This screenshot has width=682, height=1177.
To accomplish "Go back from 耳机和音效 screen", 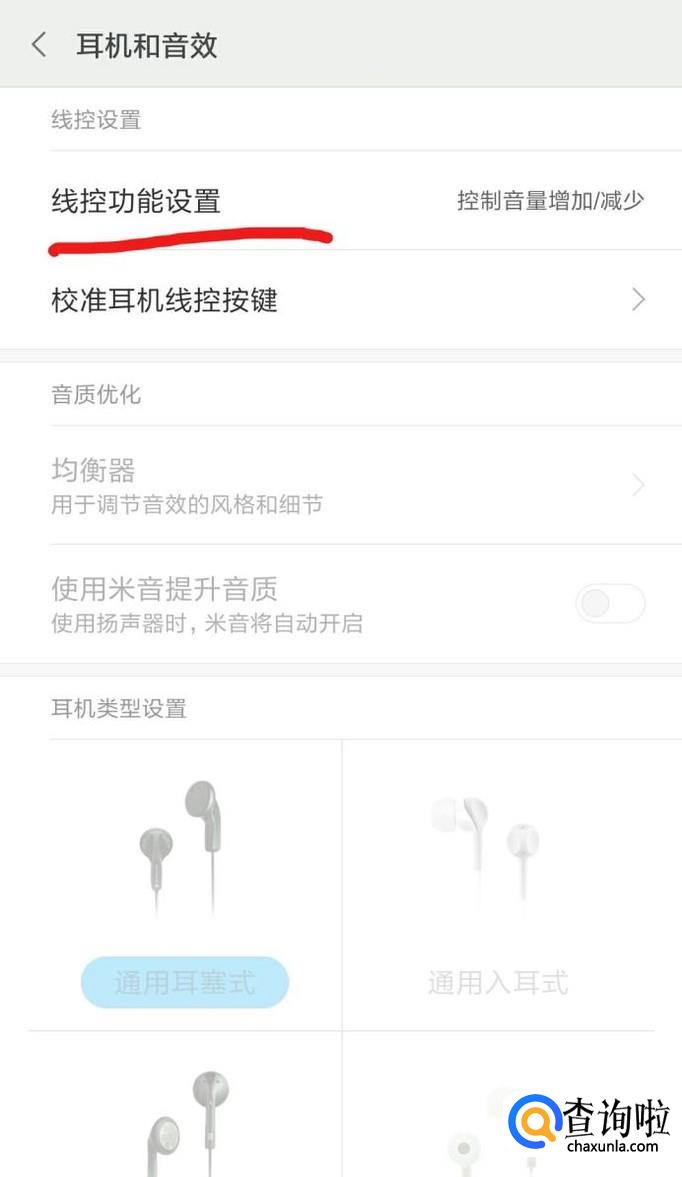I will click(39, 45).
